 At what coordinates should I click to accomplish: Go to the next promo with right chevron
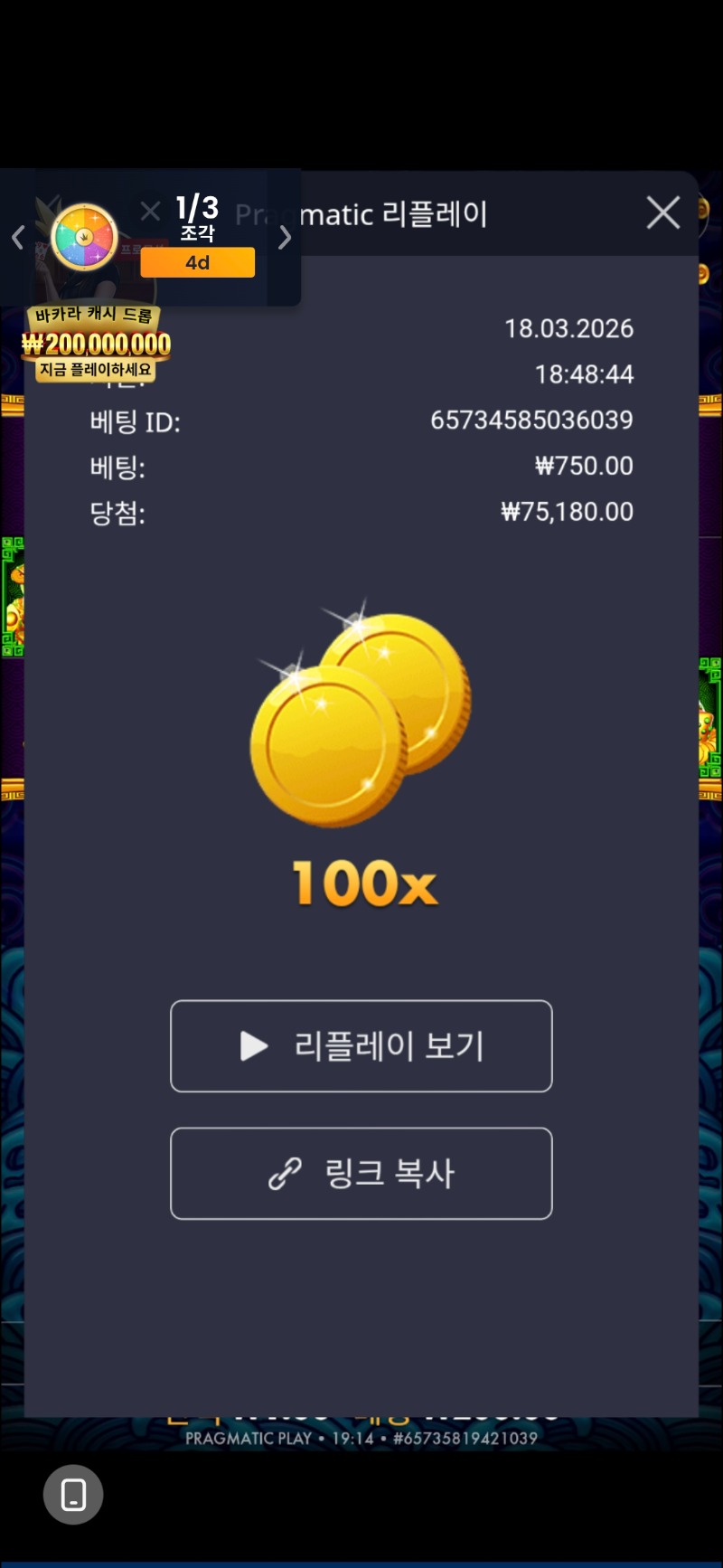point(285,238)
